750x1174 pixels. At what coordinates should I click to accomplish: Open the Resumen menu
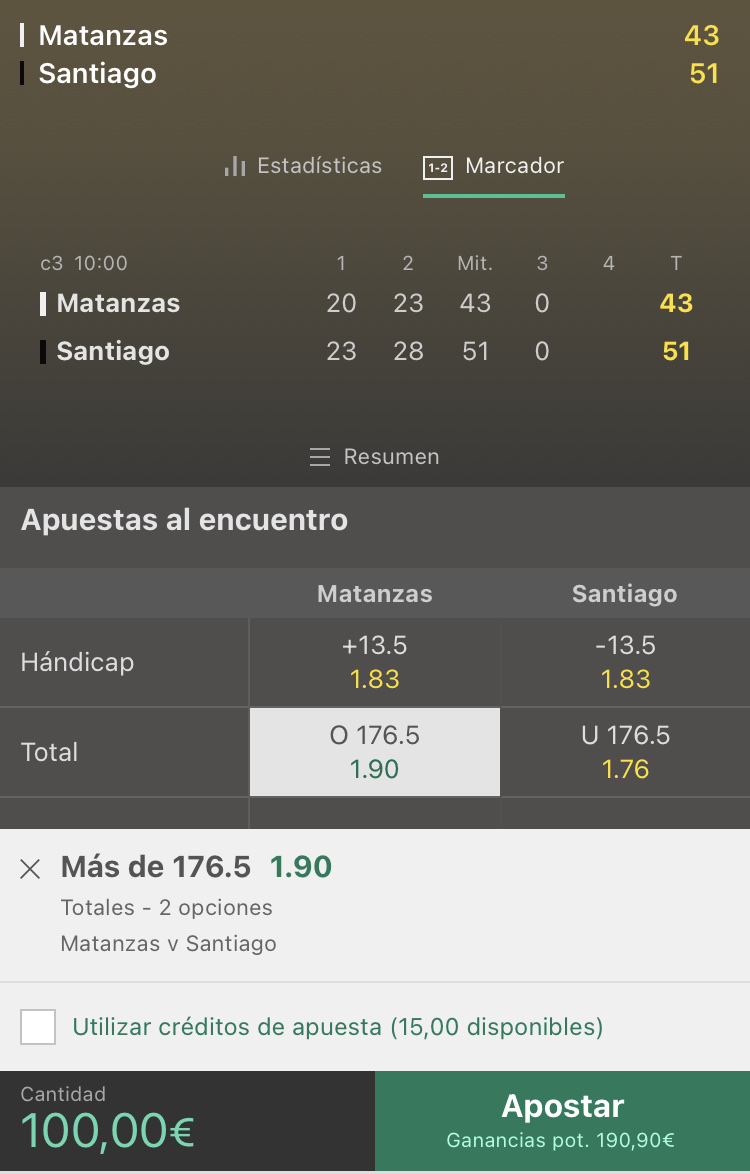click(374, 457)
